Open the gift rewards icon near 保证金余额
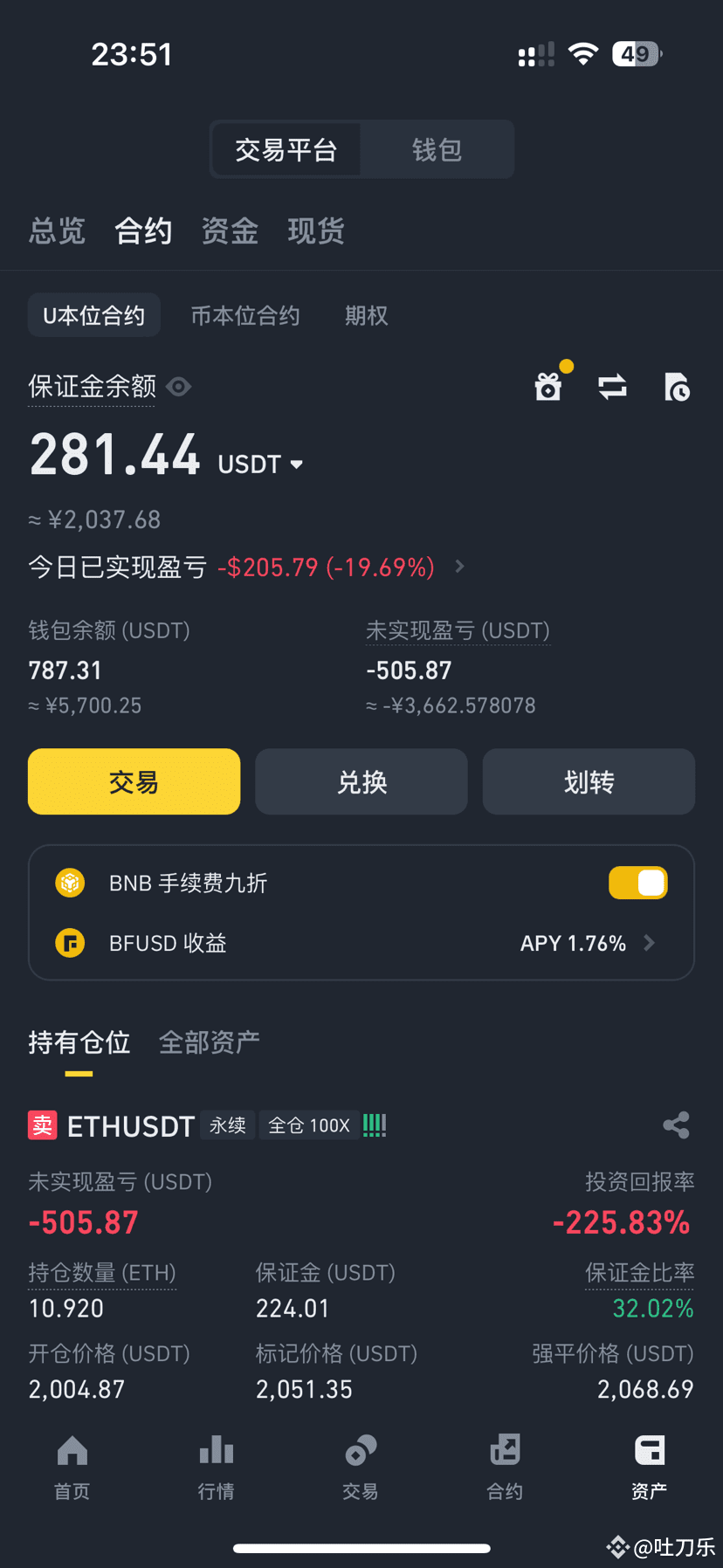Screen dimensions: 723x1568 tap(548, 387)
